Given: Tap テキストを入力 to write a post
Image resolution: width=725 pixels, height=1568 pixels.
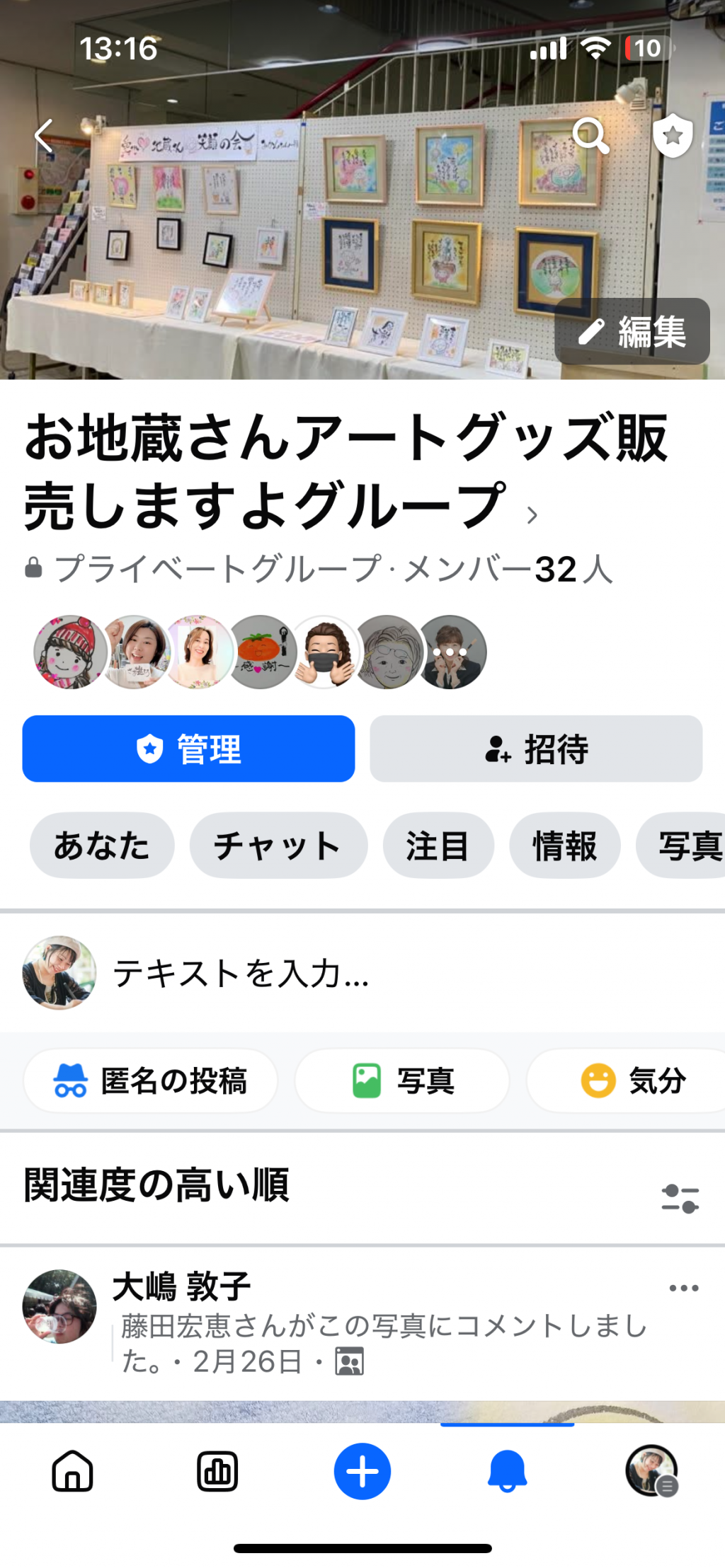Looking at the screenshot, I should [x=241, y=973].
